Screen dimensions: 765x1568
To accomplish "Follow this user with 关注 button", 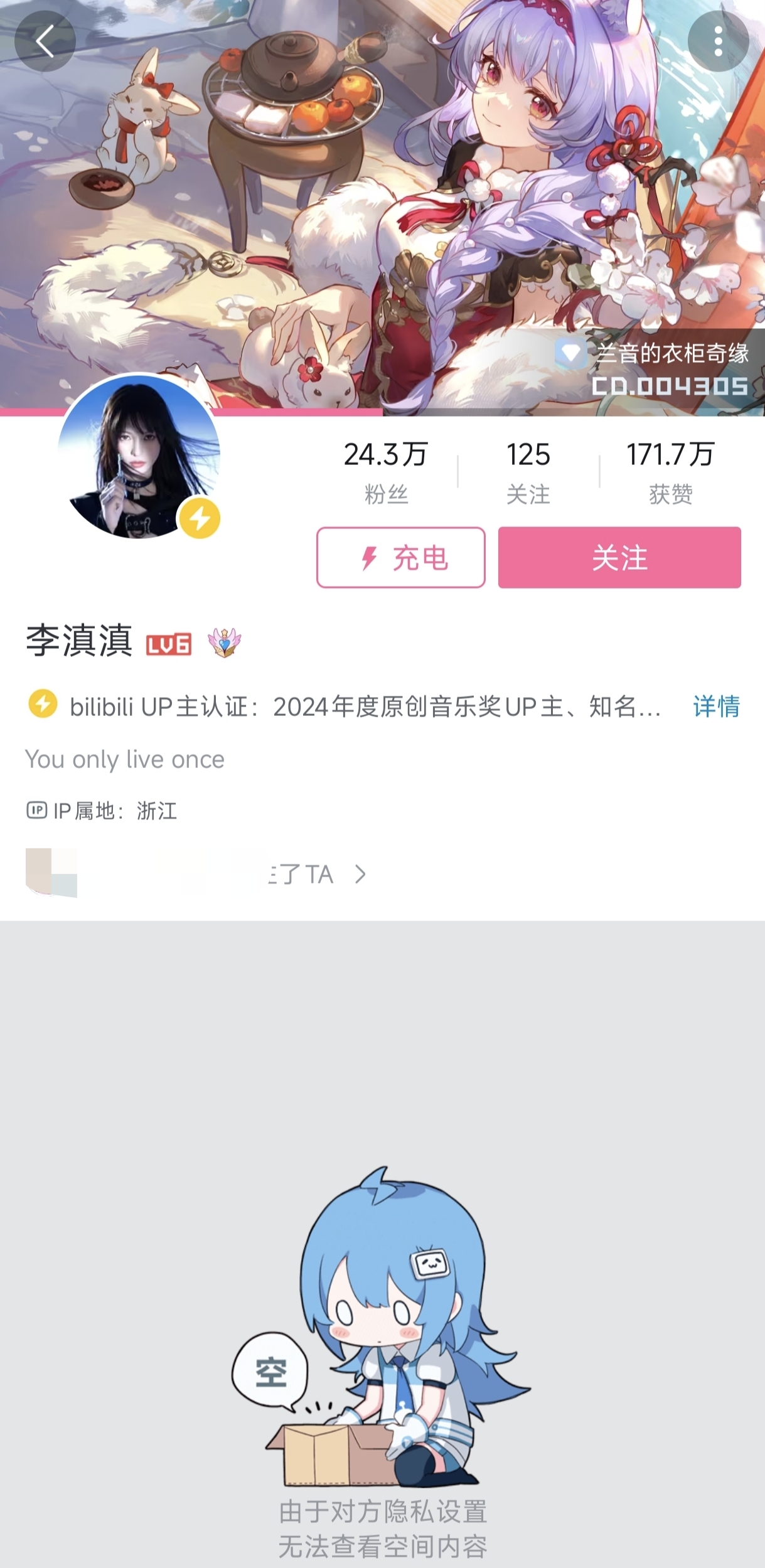I will click(619, 557).
